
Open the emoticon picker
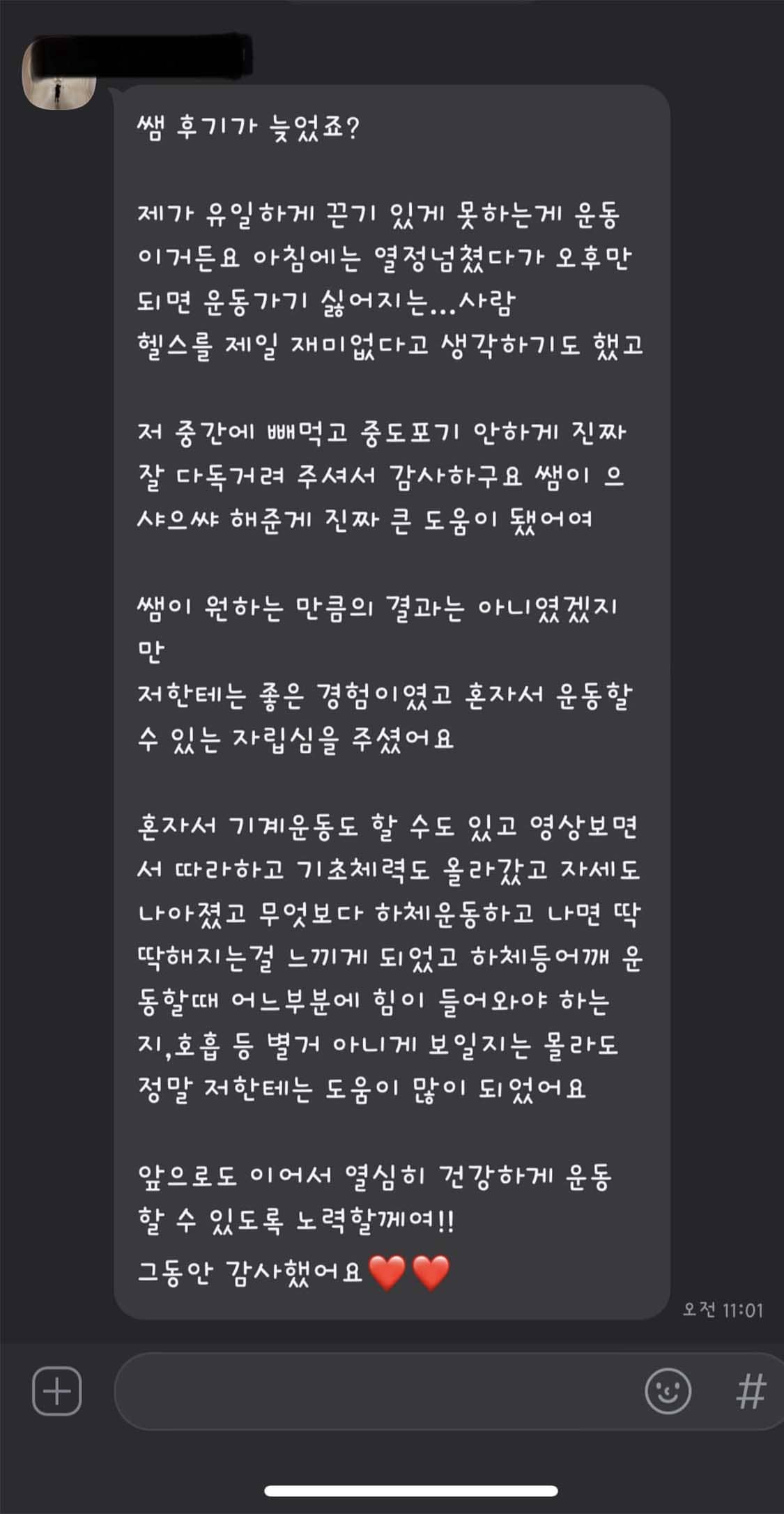point(668,1391)
